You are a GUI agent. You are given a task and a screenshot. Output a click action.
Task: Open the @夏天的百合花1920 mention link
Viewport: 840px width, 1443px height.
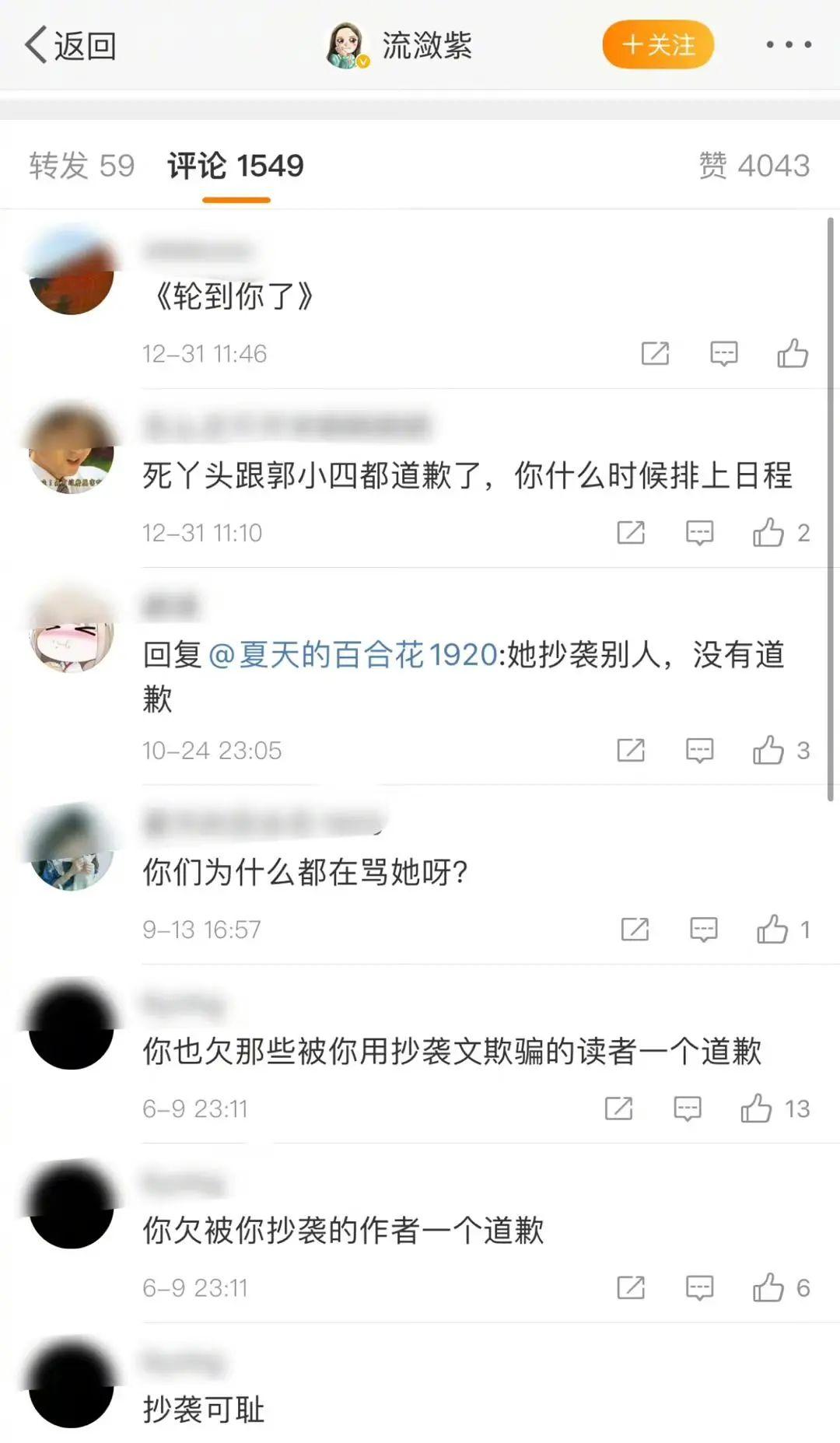[353, 654]
